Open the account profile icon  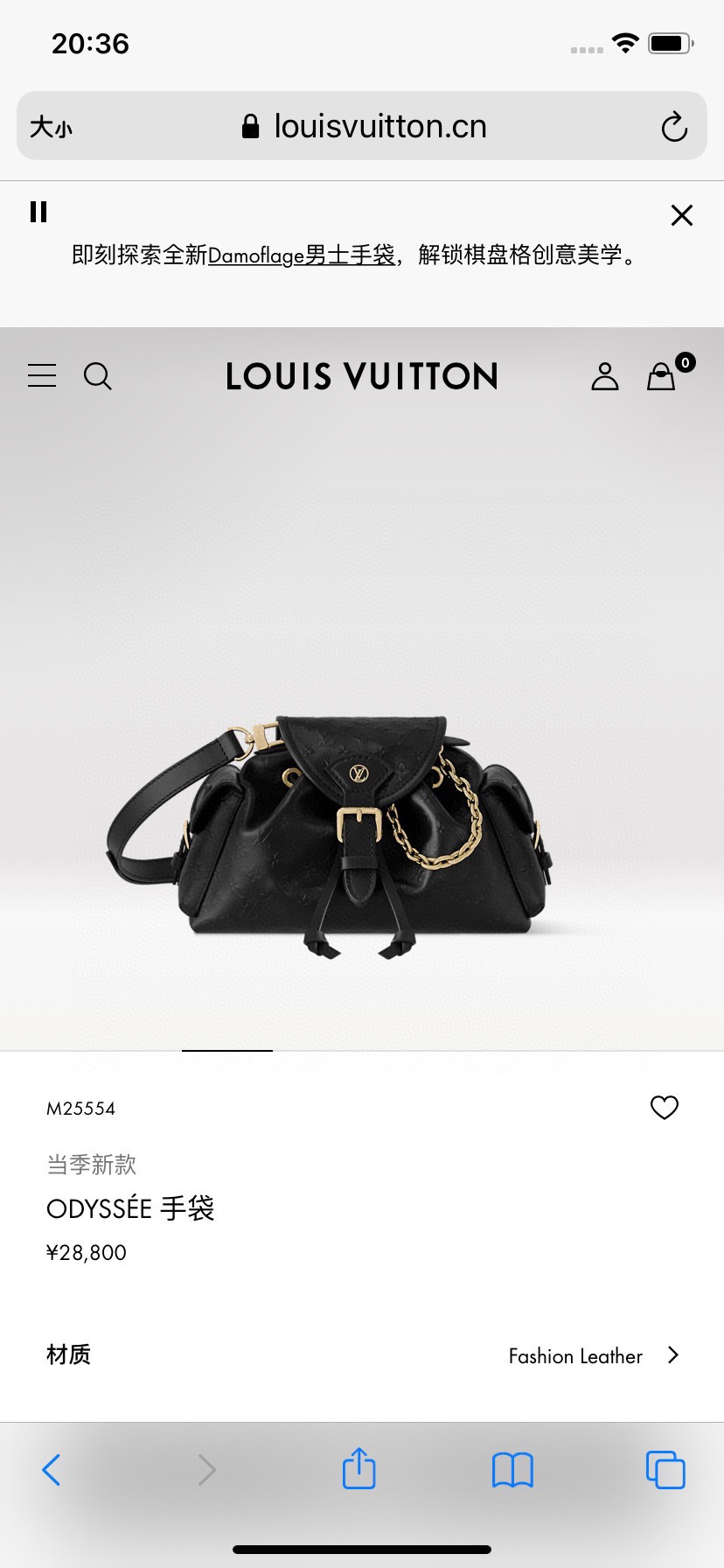tap(604, 376)
